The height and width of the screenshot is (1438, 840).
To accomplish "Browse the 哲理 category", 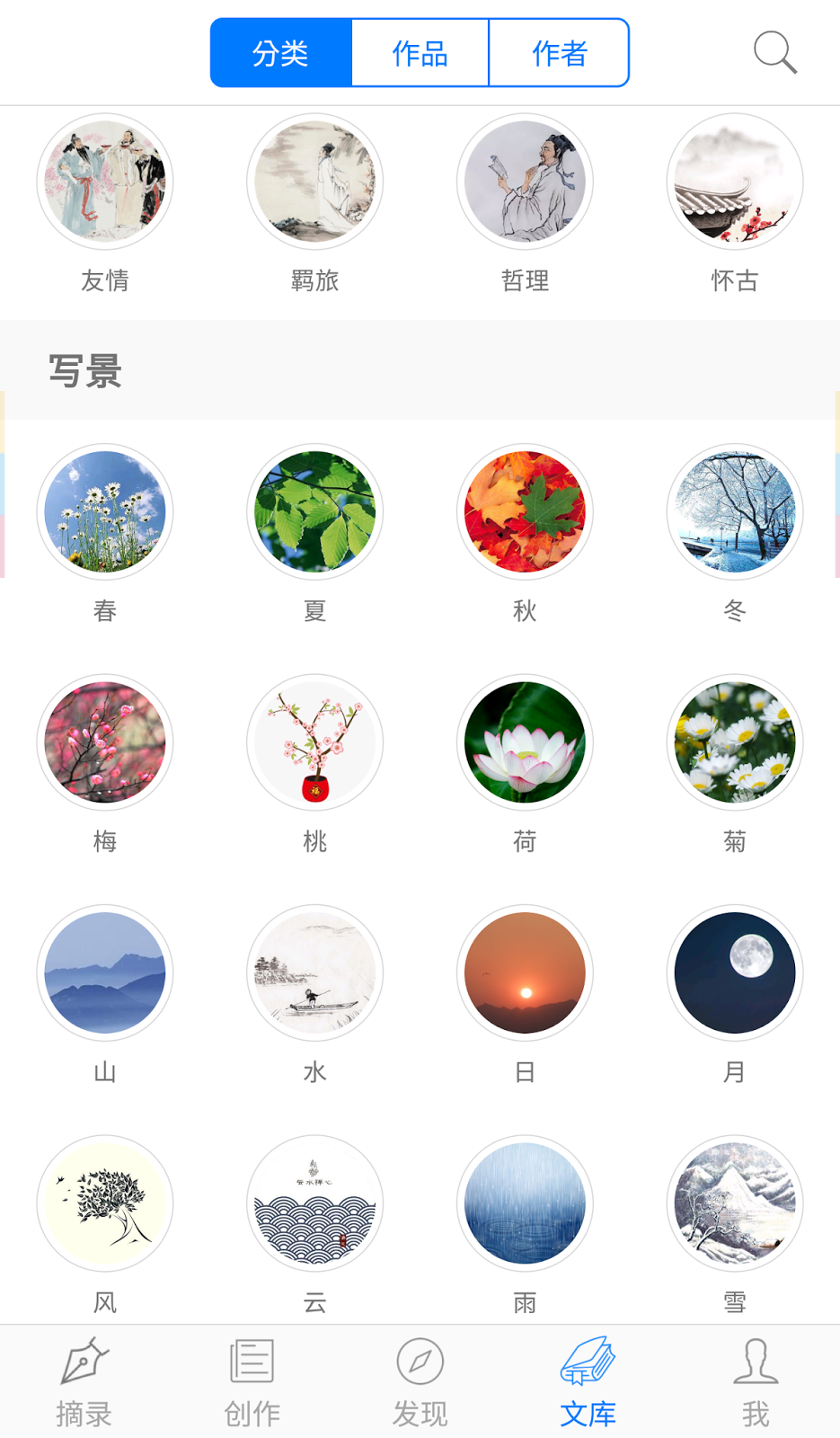I will pos(525,182).
